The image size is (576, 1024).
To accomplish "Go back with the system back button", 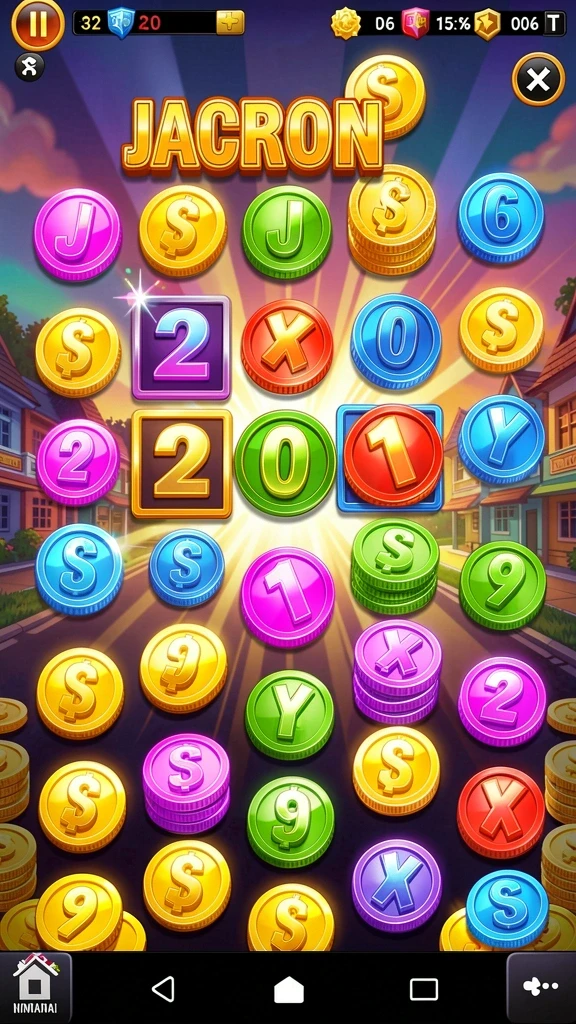I will 163,990.
